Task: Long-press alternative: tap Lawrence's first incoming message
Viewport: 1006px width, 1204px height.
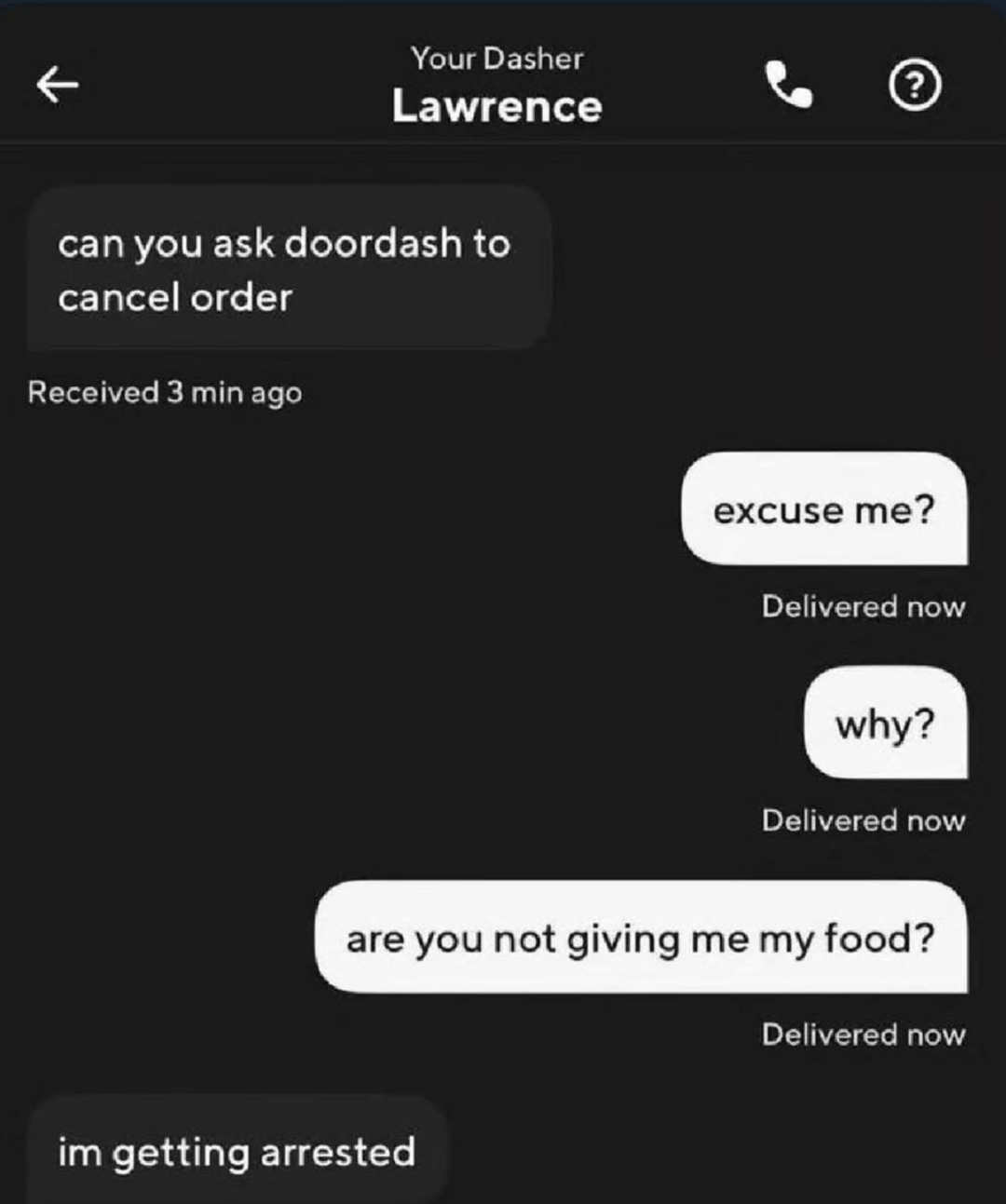Action: 285,270
